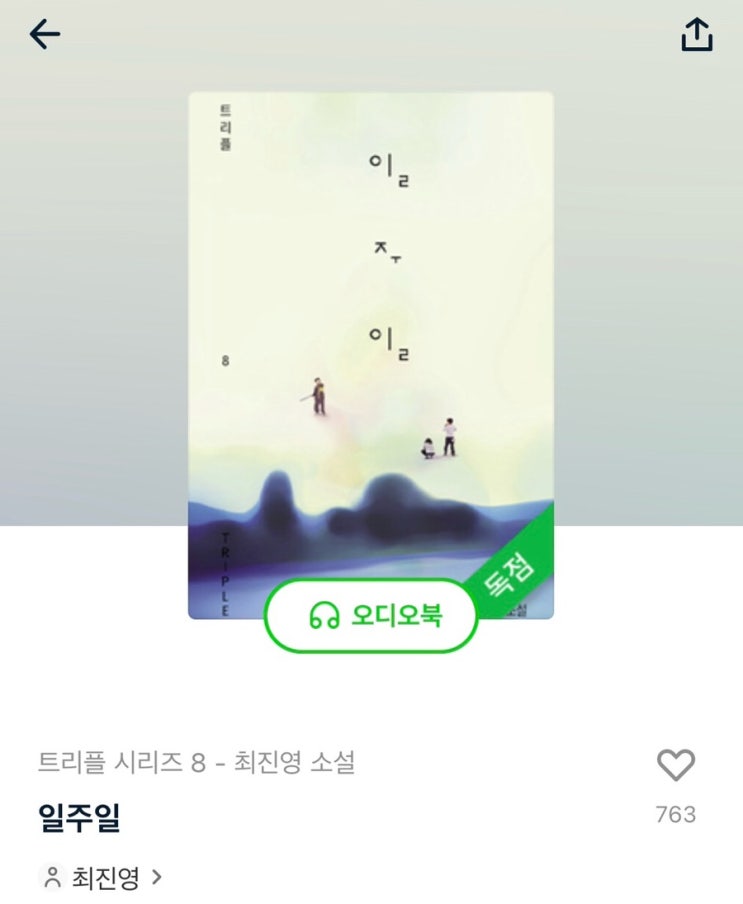Like the book with the heart icon
This screenshot has width=743, height=904.
[x=675, y=766]
